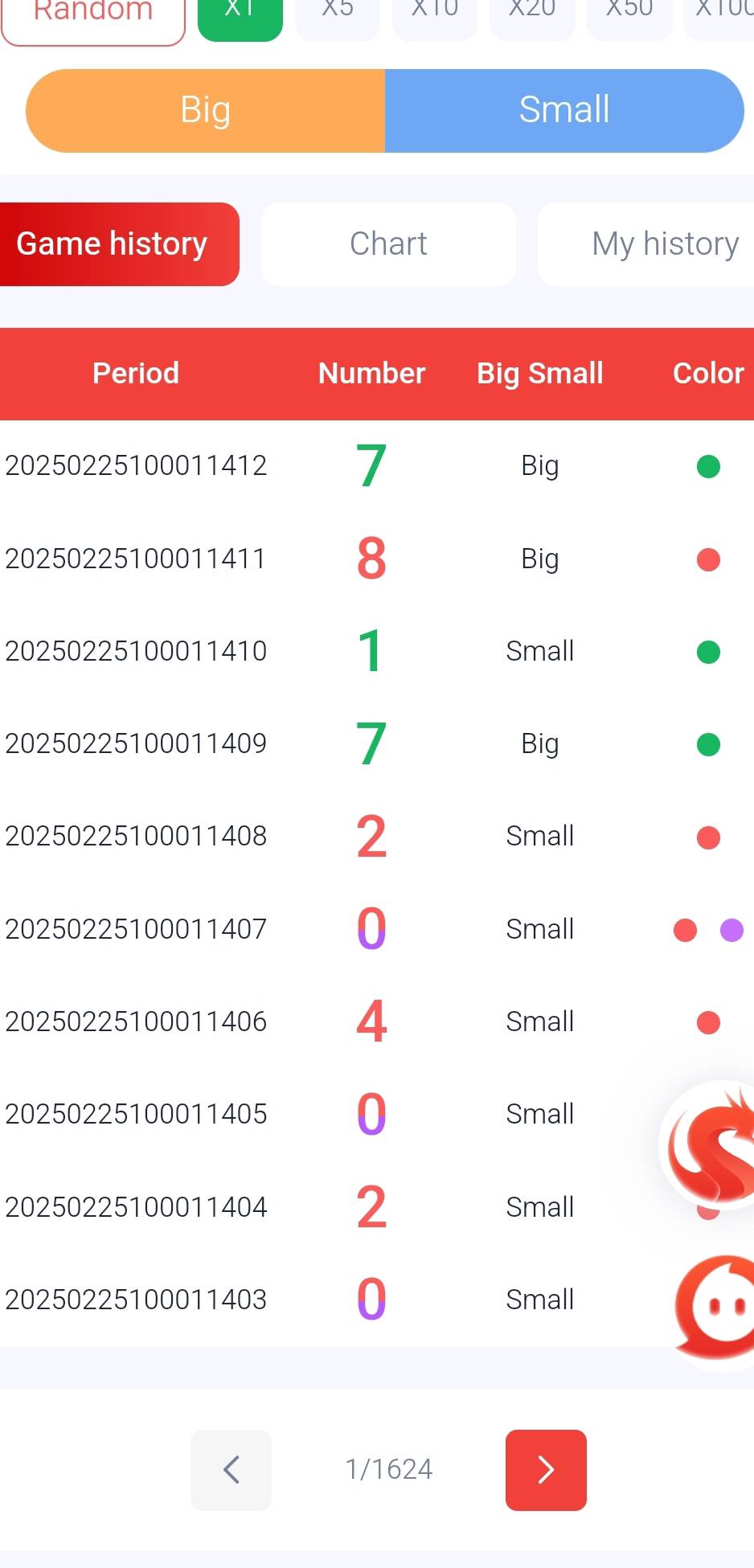Place a bet on Big
The height and width of the screenshot is (1568, 754).
pos(205,110)
